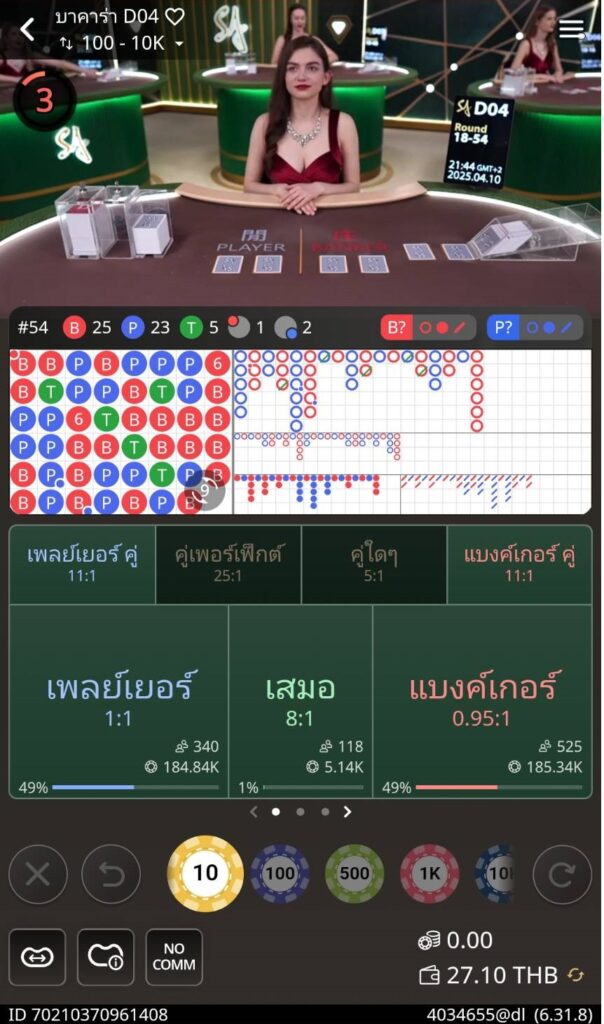
Task: Bet on คู่ใดๆ 5:1
Action: point(374,564)
